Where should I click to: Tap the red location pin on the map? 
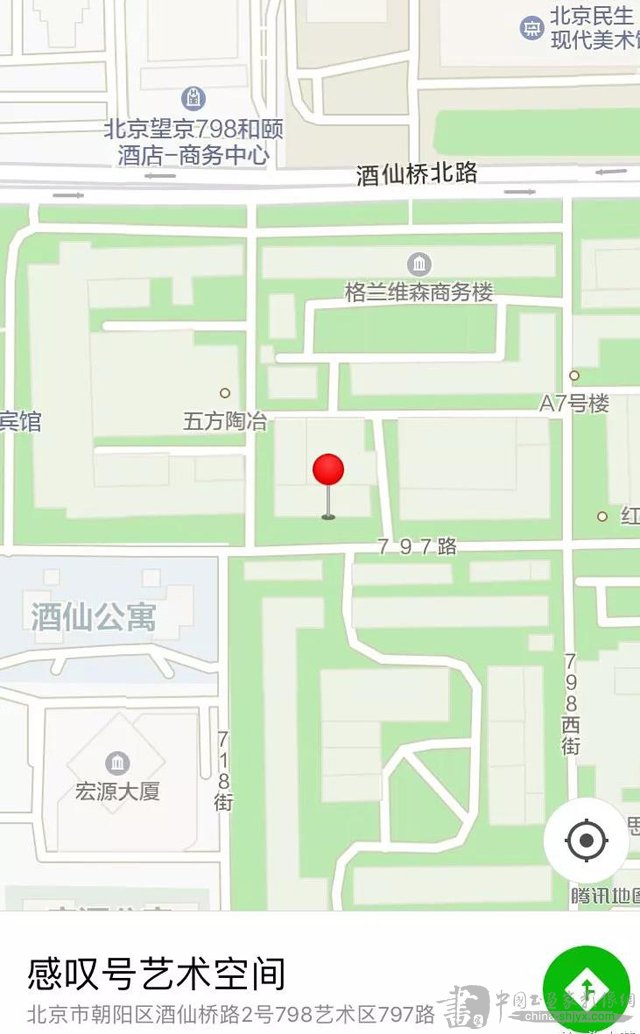point(328,486)
